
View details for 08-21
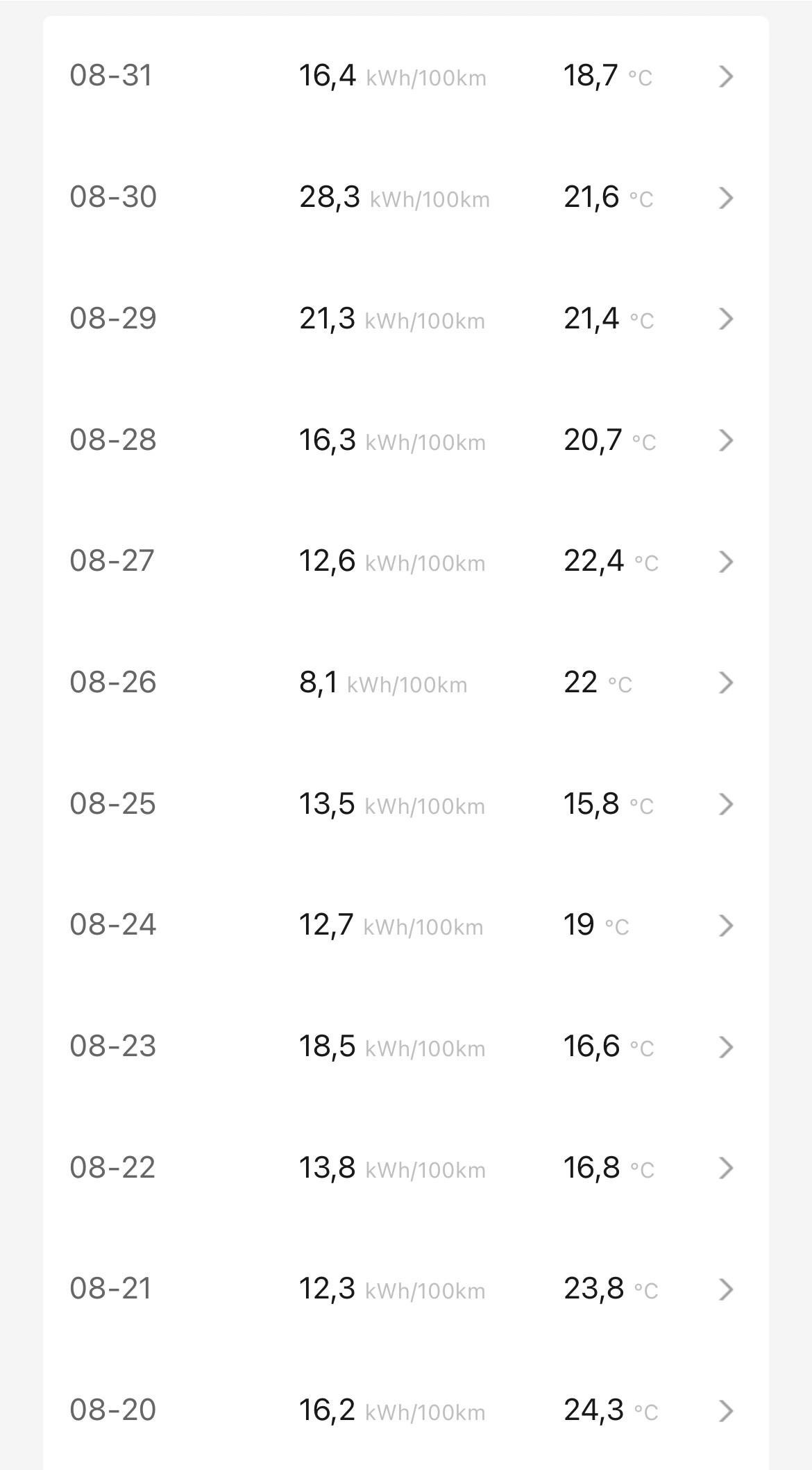(x=405, y=1289)
